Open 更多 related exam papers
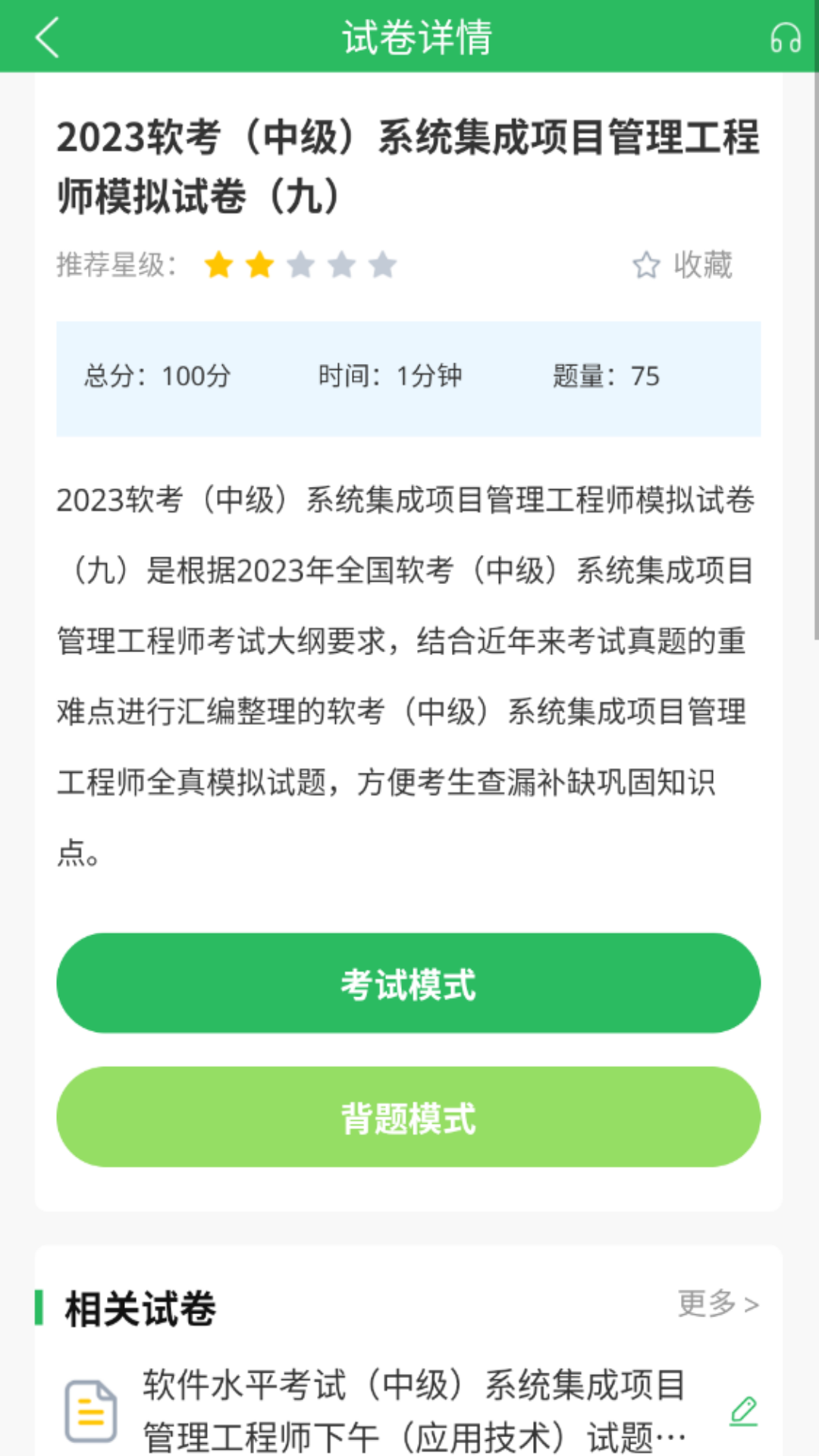This screenshot has width=819, height=1456. click(717, 1304)
